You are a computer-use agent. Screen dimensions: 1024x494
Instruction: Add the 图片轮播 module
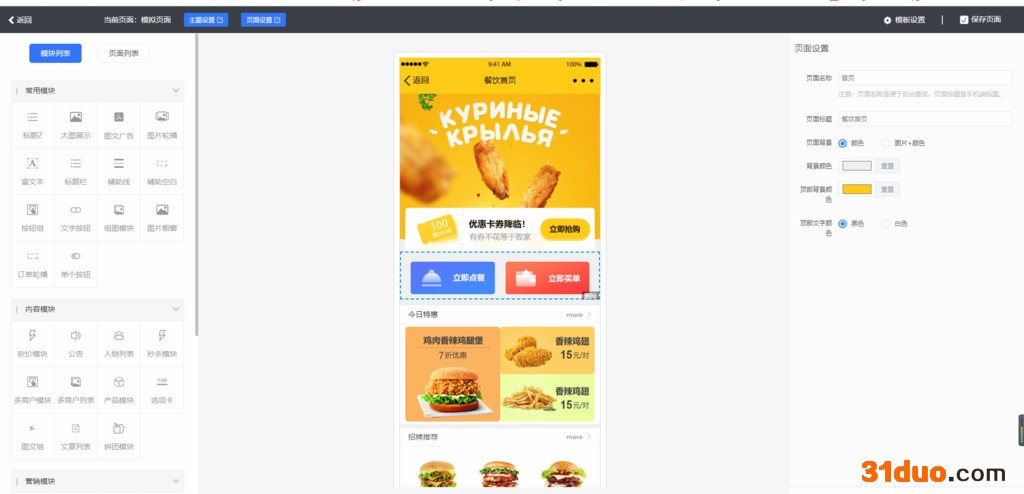162,124
